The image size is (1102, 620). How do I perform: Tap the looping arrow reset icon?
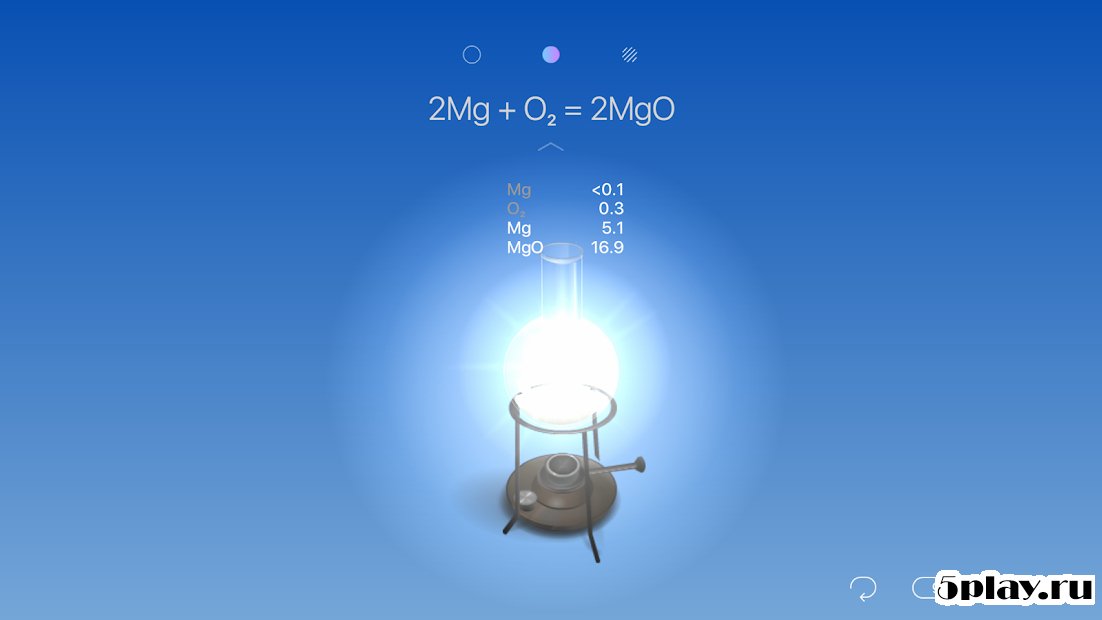point(863,588)
